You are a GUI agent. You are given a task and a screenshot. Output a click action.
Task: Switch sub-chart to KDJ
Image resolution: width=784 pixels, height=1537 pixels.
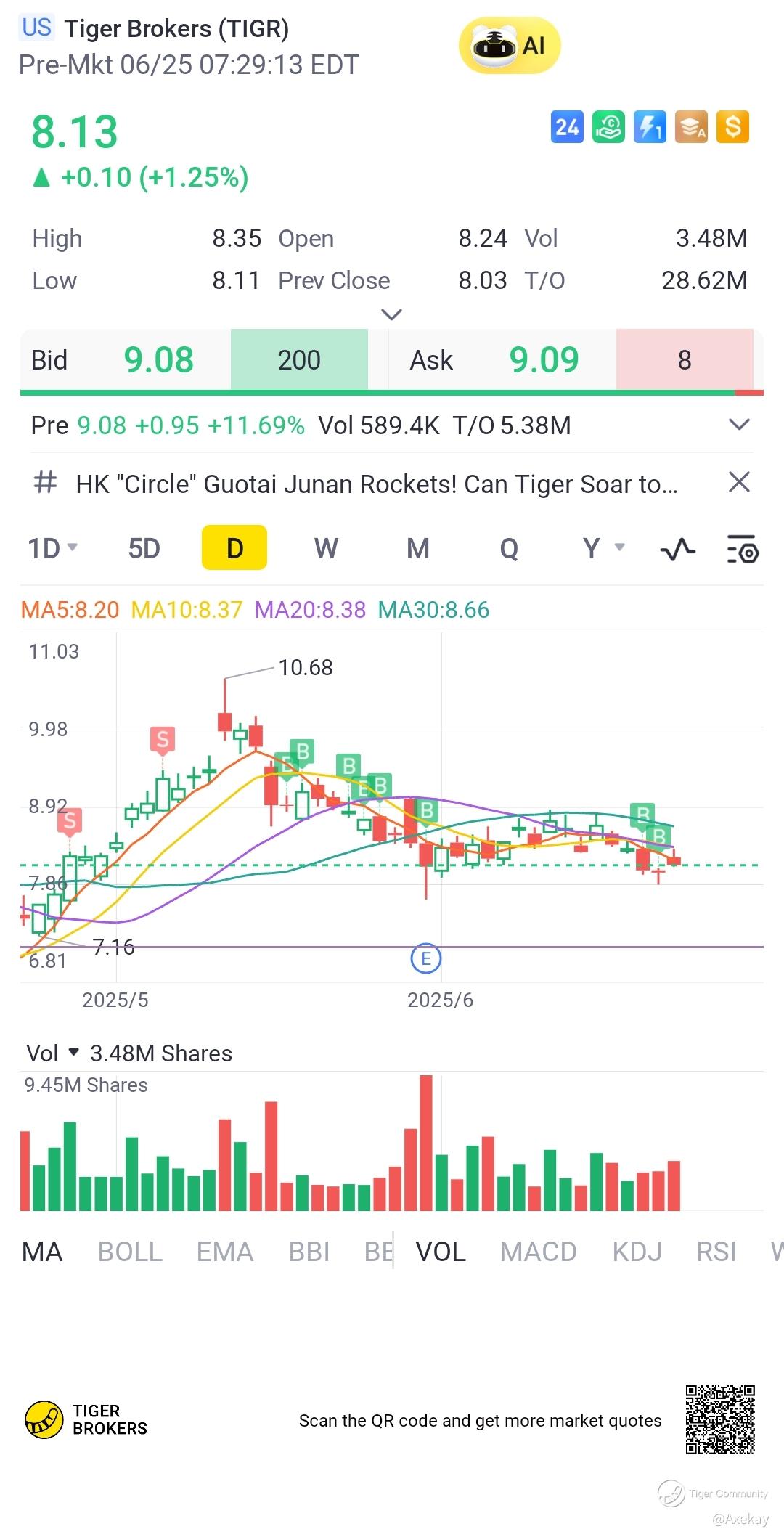637,1252
